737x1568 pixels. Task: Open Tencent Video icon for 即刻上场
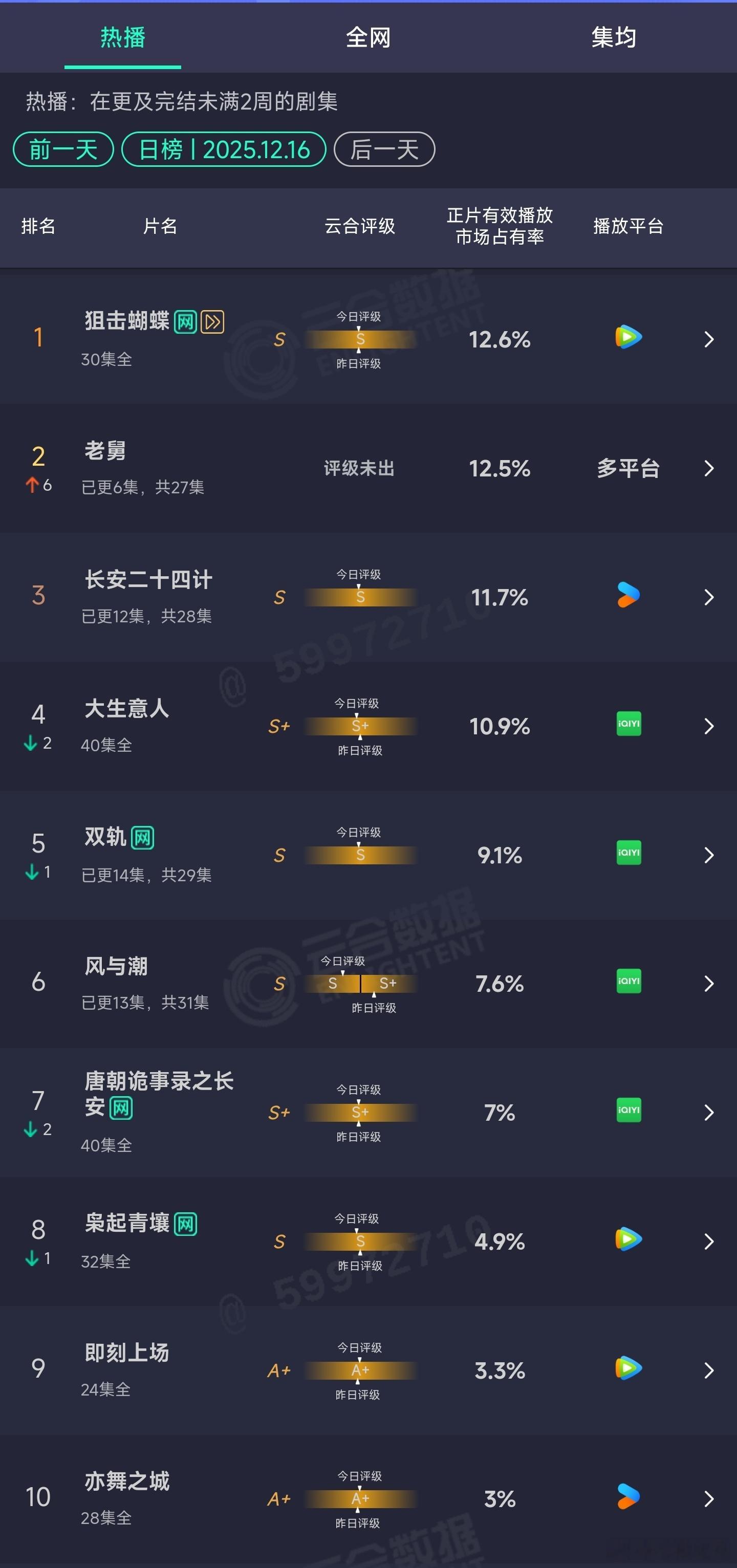[628, 1369]
